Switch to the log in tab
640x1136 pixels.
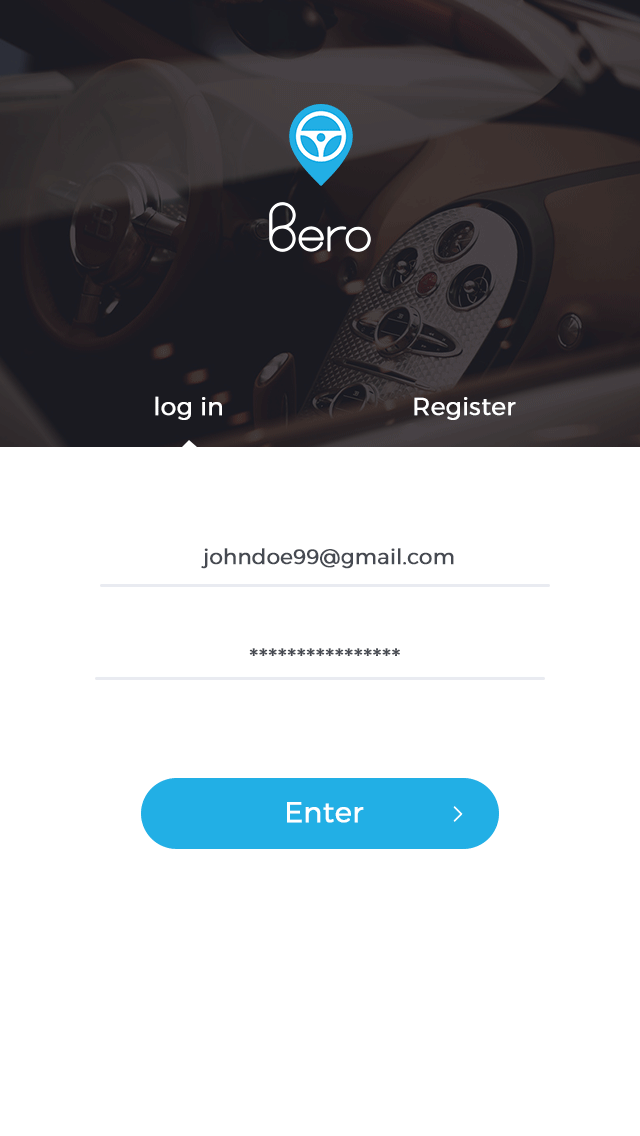pyautogui.click(x=188, y=407)
